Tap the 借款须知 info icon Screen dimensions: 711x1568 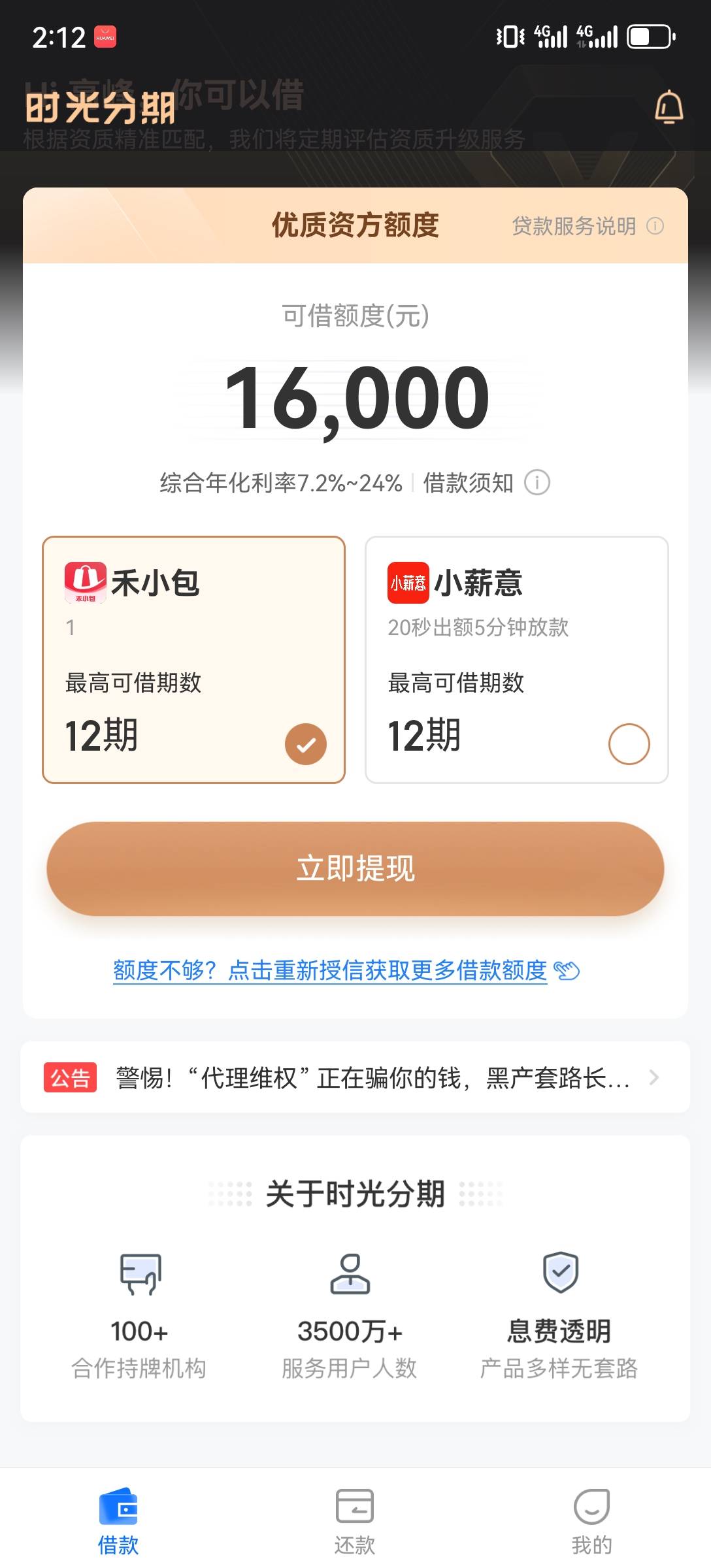click(x=537, y=483)
